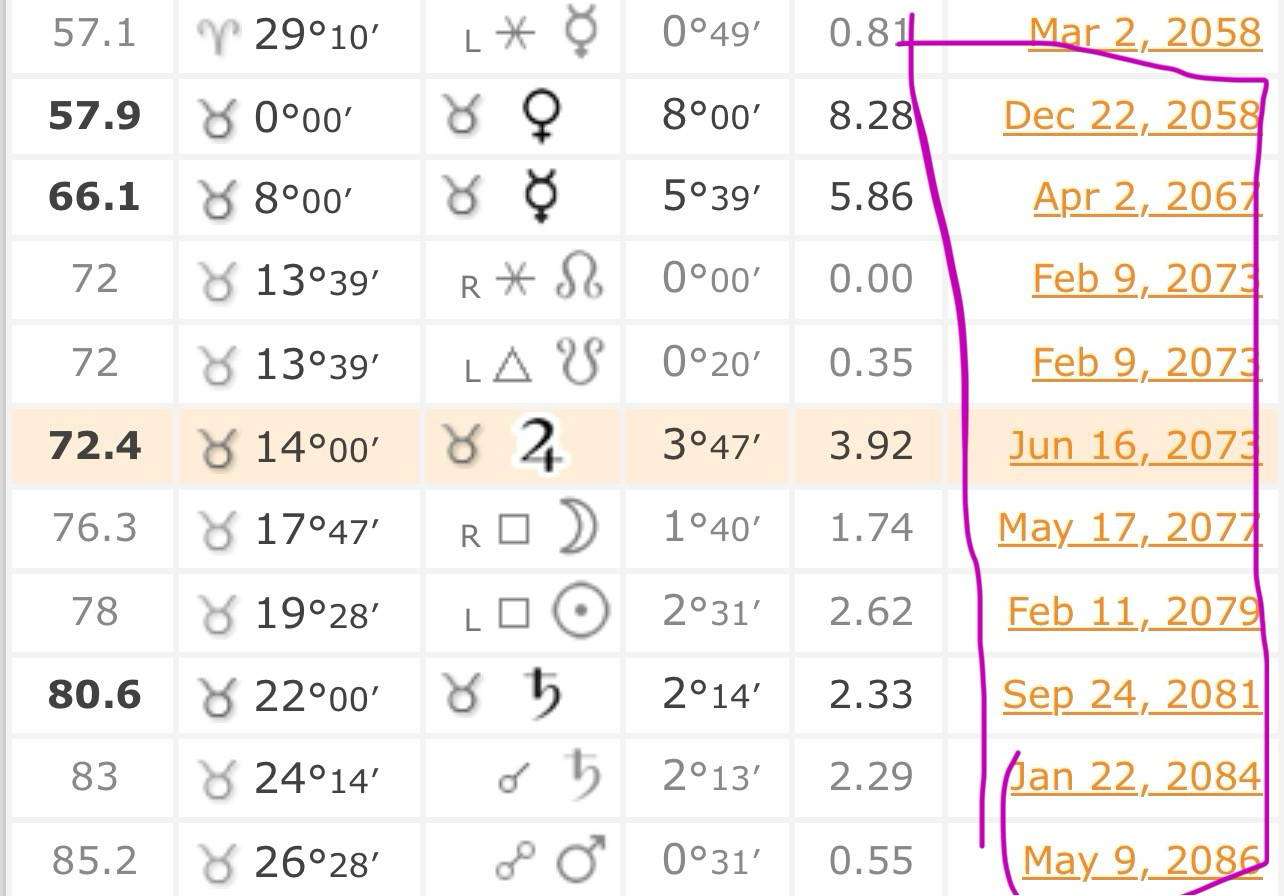
Task: Tap the Jan 22, 2084 date link
Action: (1135, 777)
